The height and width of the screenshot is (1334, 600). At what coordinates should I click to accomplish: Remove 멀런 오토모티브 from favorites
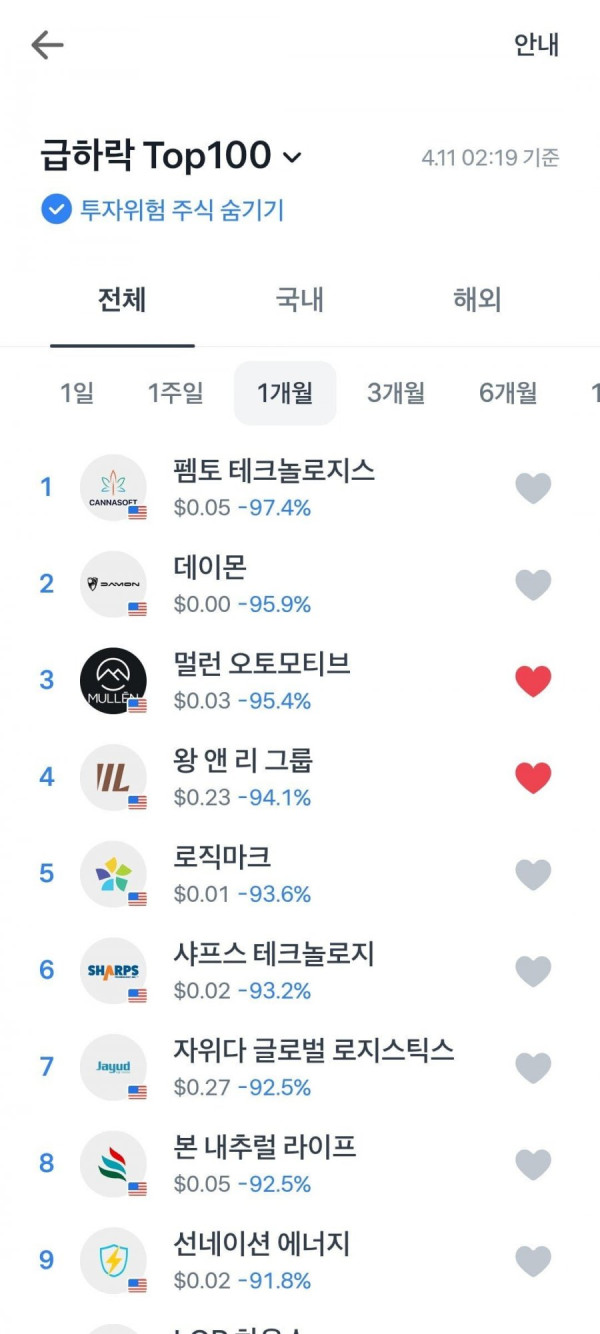tap(533, 682)
